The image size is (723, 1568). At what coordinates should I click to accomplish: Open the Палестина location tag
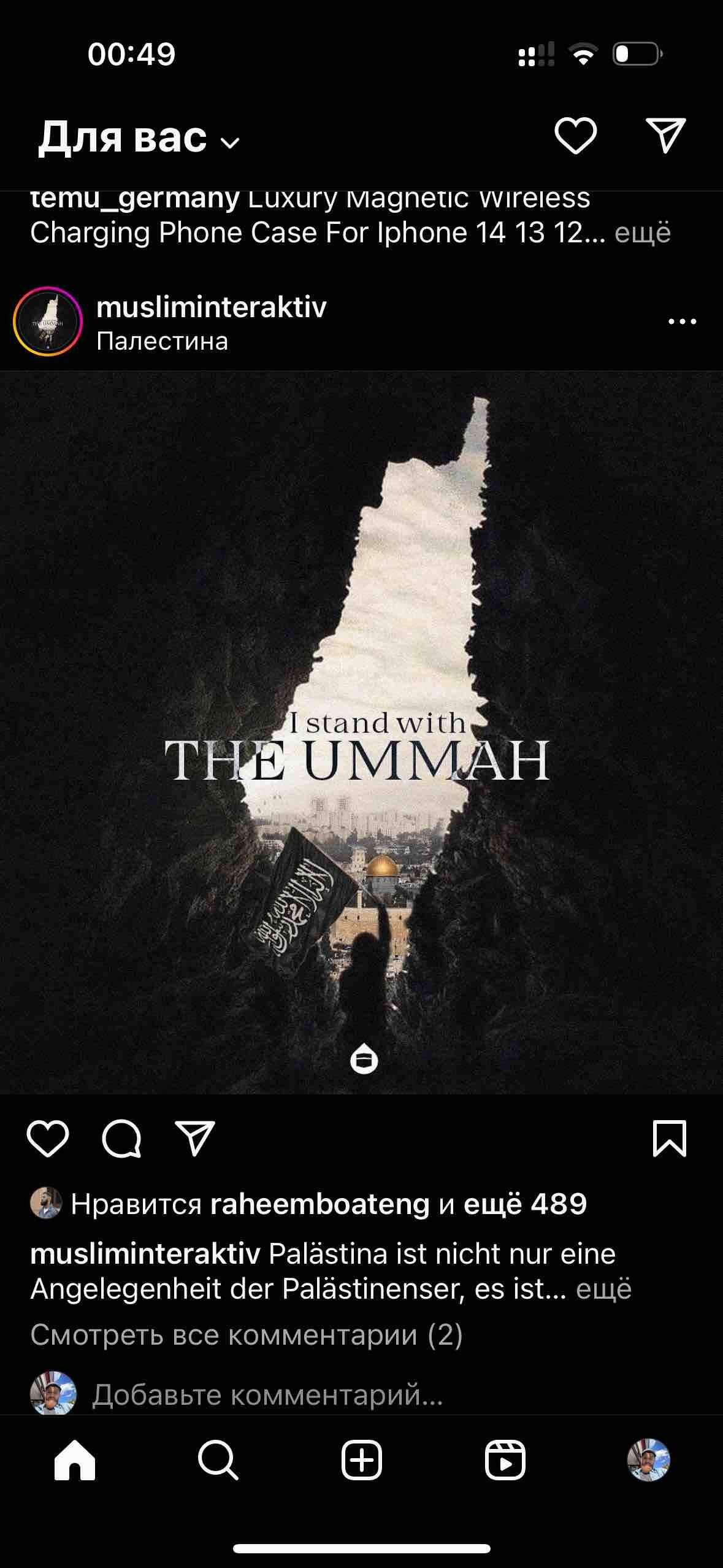[x=162, y=341]
